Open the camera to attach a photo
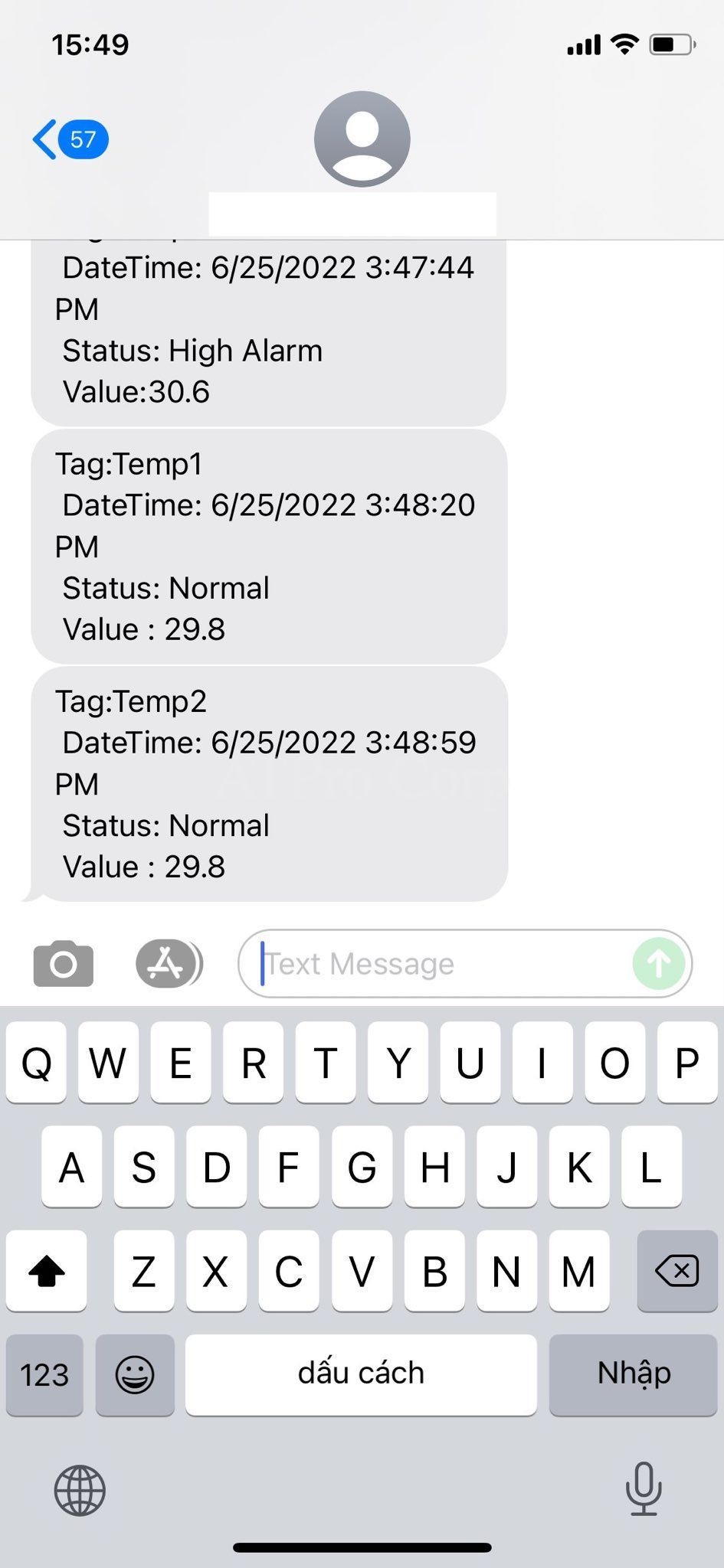This screenshot has width=724, height=1568. 64,964
